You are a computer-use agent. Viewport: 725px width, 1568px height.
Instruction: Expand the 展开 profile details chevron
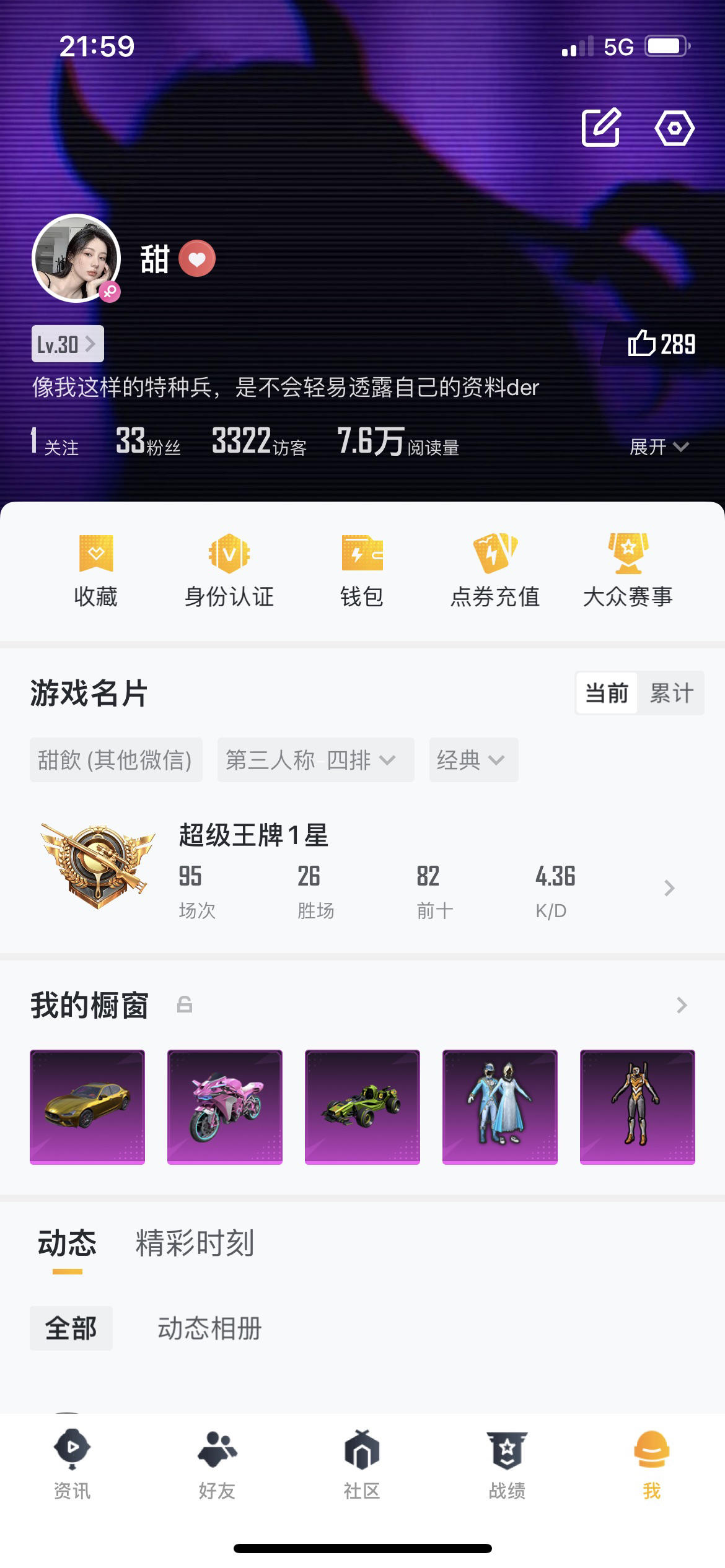click(x=658, y=447)
